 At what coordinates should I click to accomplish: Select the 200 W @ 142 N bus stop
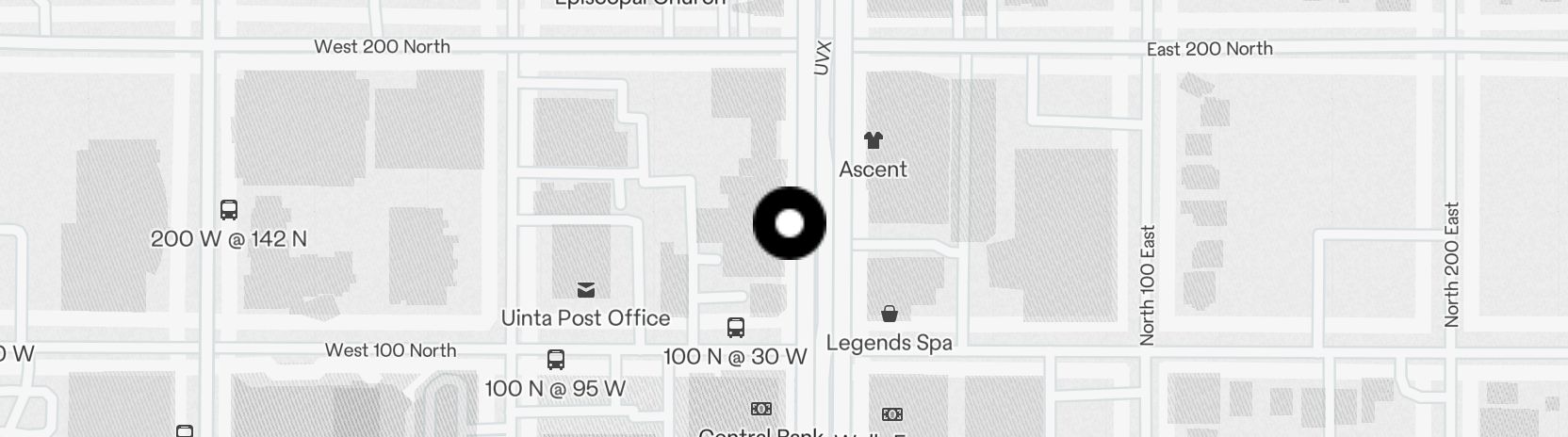[229, 210]
